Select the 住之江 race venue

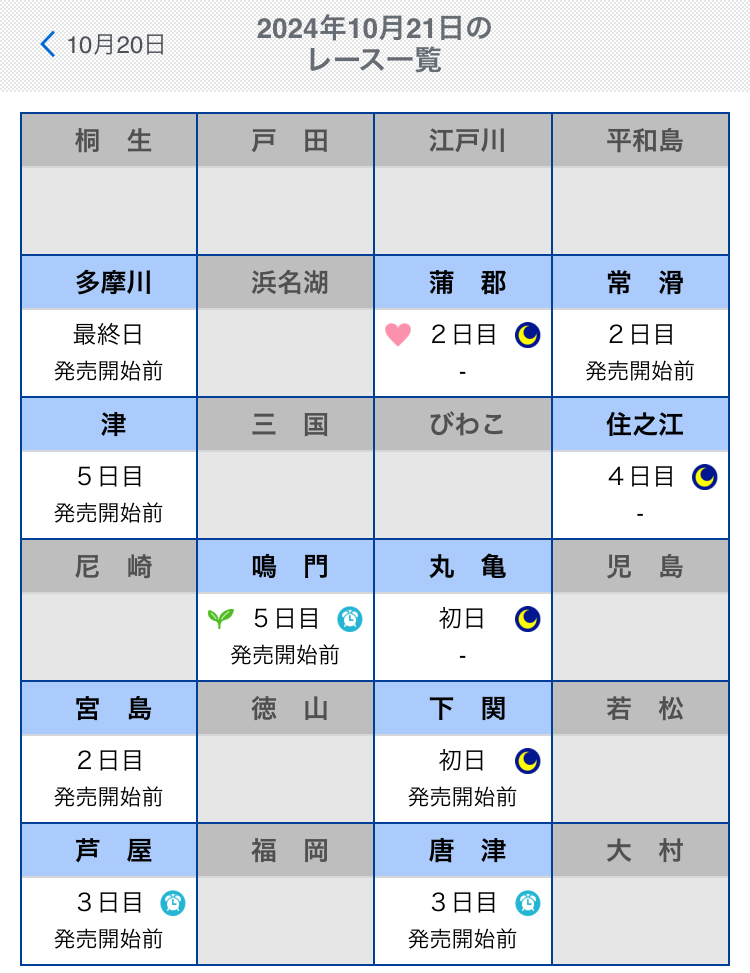pos(641,425)
